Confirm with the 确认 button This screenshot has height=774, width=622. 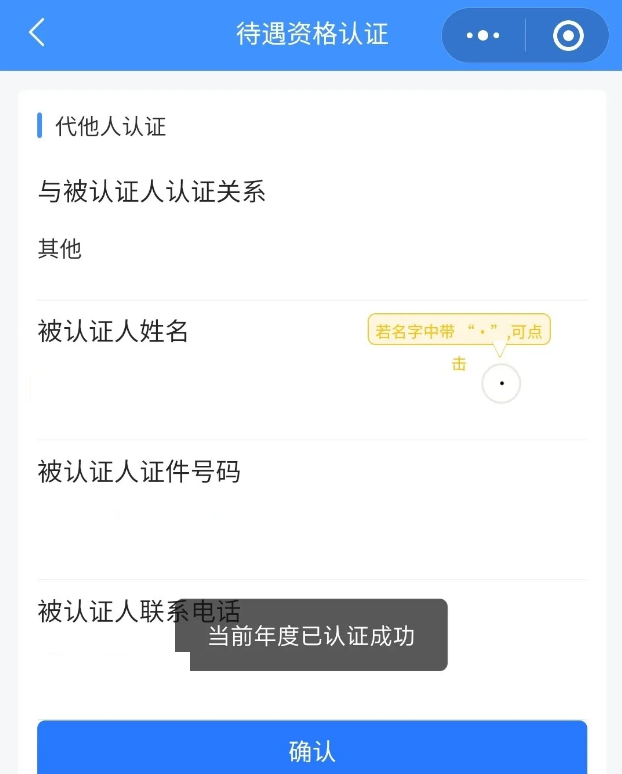click(x=312, y=750)
